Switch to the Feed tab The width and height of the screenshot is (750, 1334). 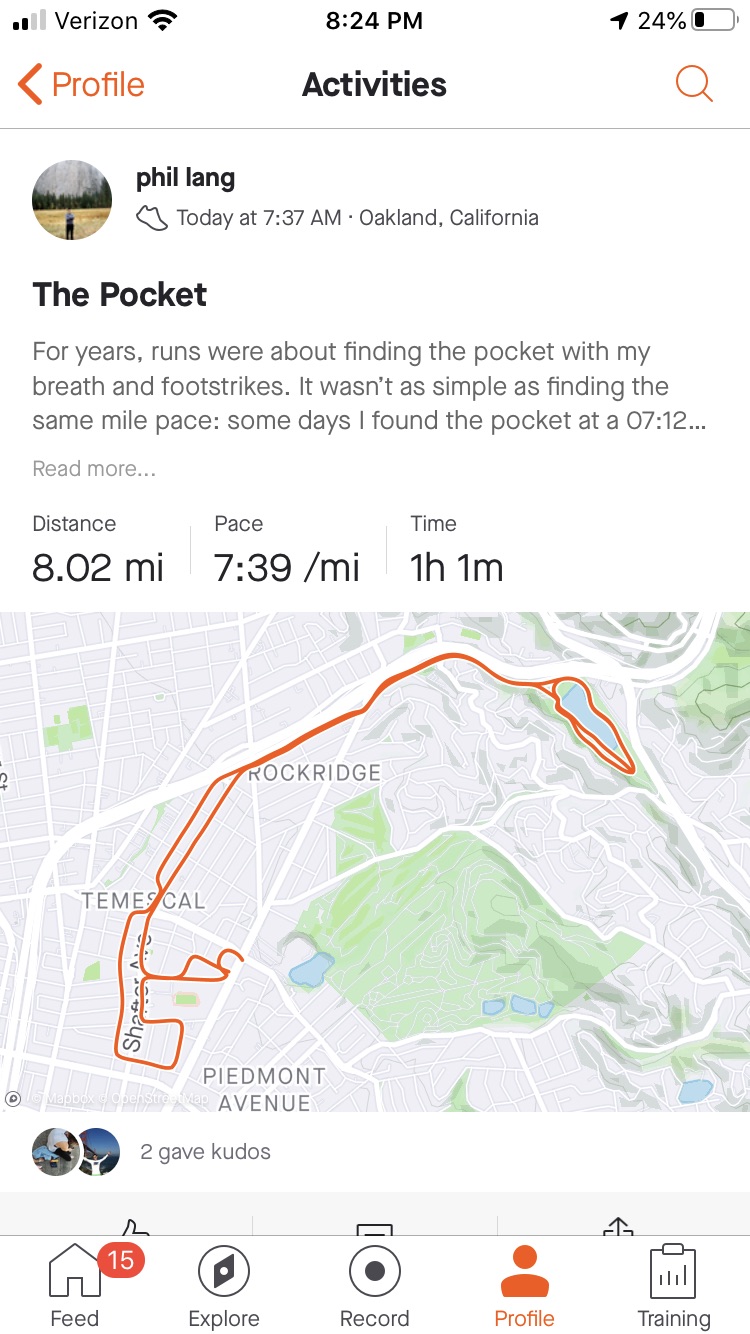(x=75, y=1286)
